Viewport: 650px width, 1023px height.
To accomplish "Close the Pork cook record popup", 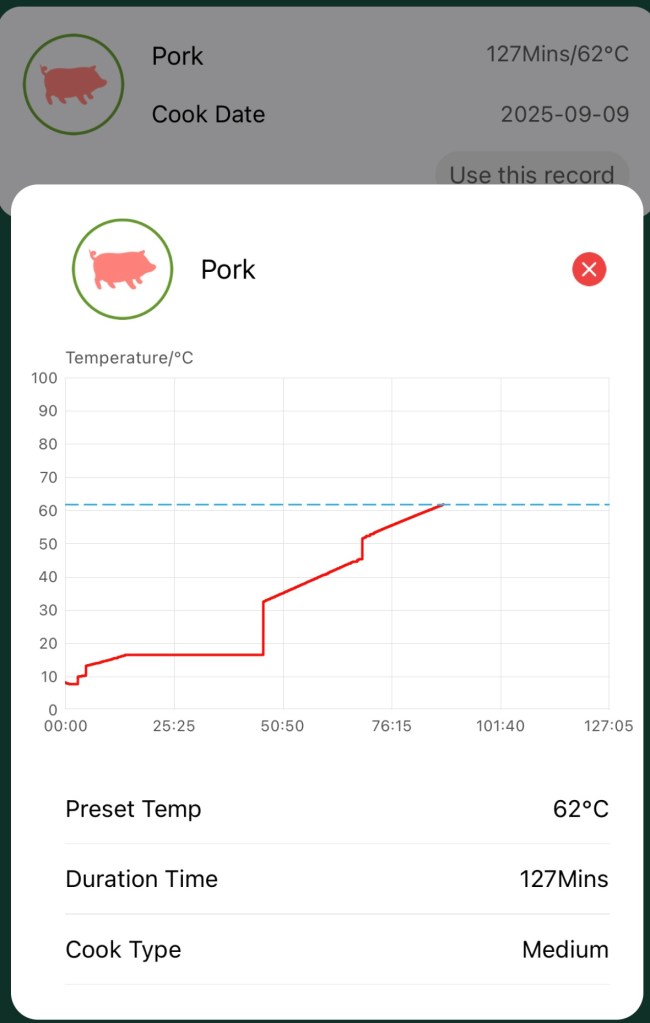I will (x=589, y=269).
